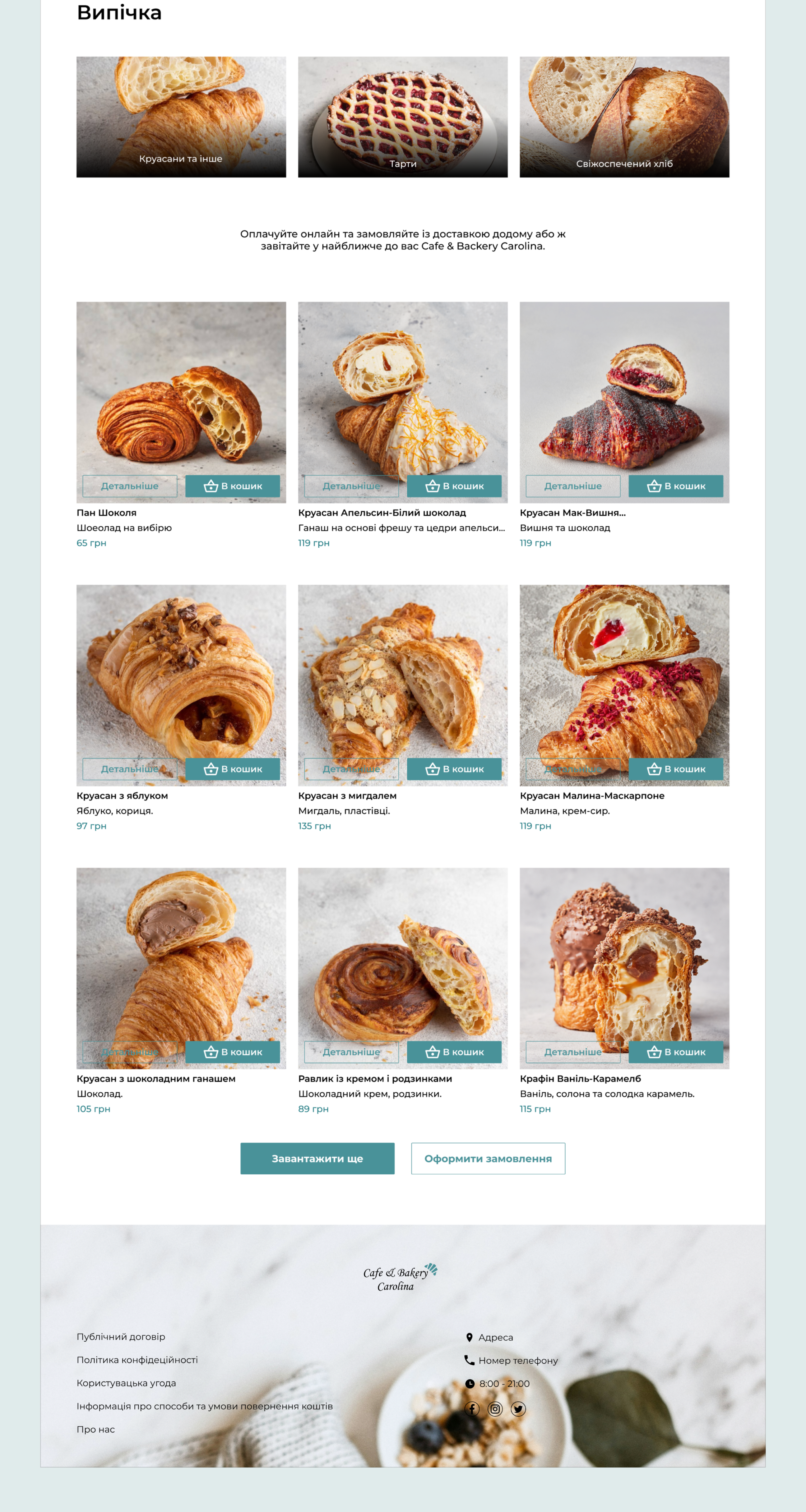Screen dimensions: 806x1512
Task: Open the Публічний договір link
Action: pos(121,1336)
